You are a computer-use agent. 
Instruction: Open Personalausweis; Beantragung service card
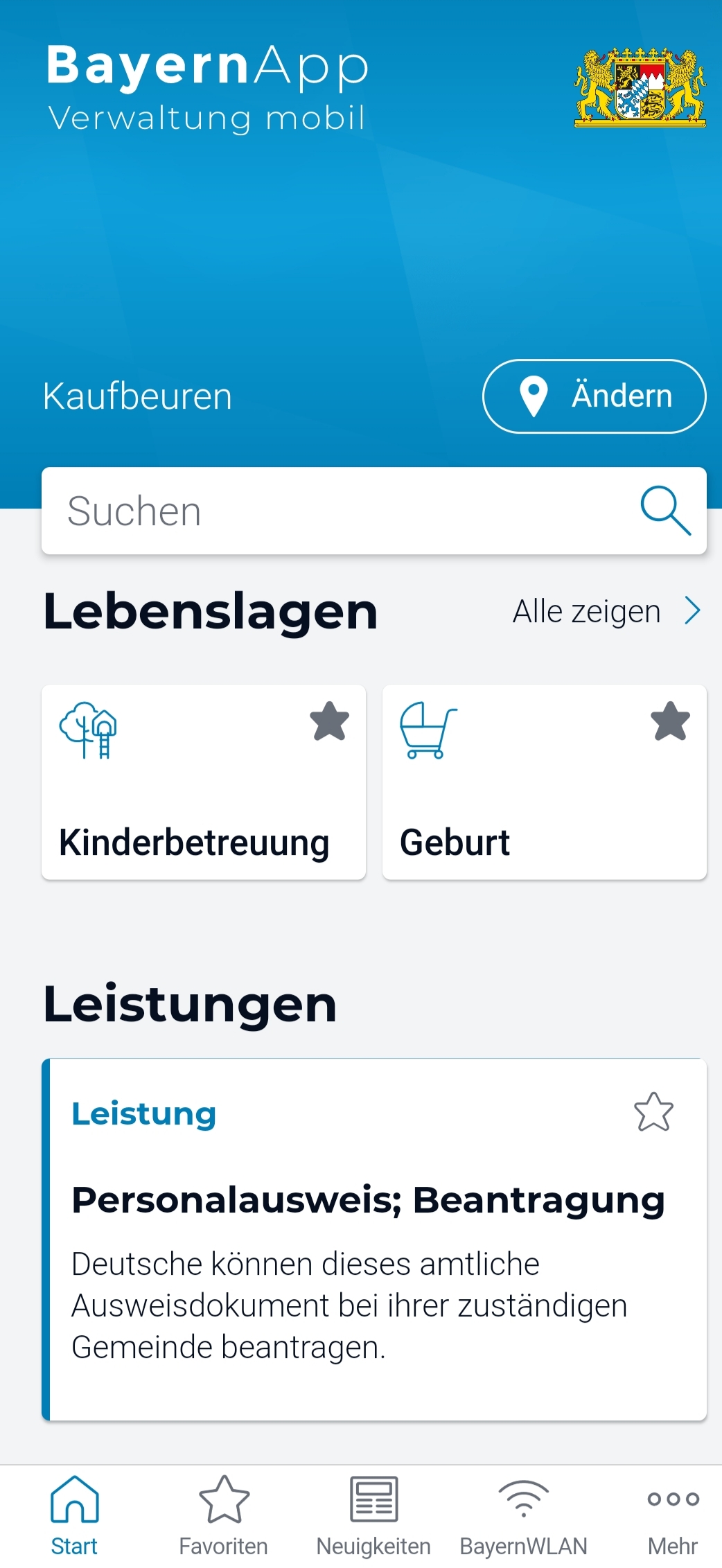click(x=374, y=1240)
